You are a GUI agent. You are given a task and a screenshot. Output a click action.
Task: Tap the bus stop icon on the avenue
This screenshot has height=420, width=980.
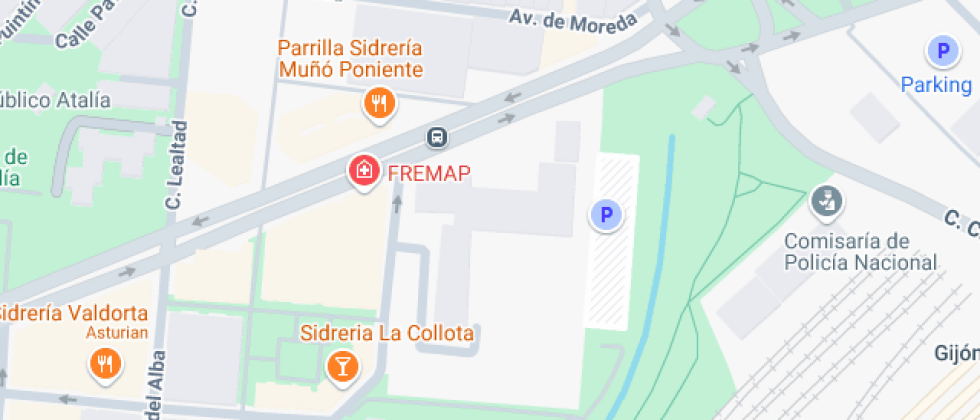click(x=437, y=137)
